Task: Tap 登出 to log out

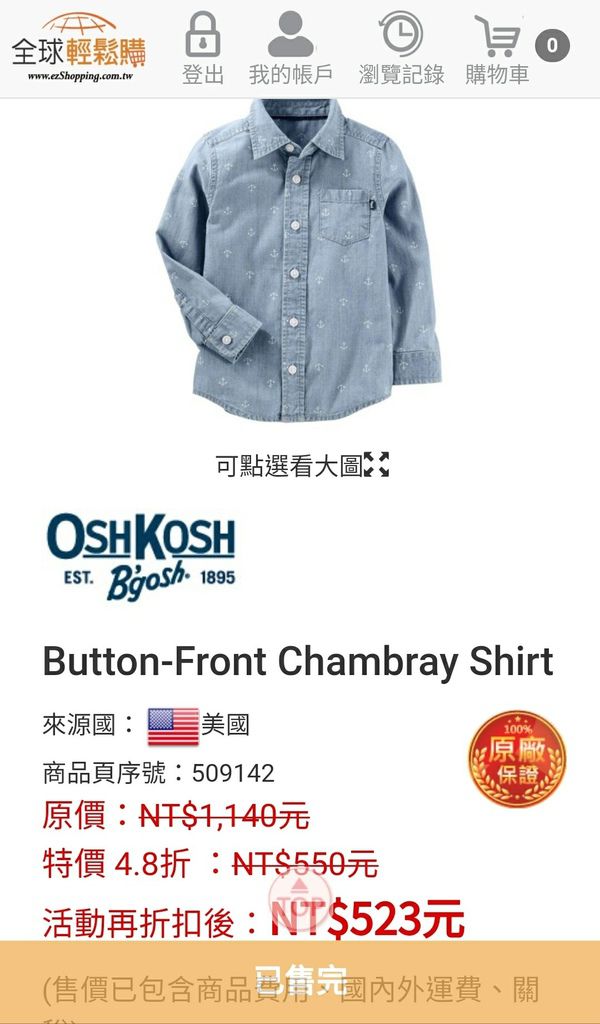Action: 203,48
